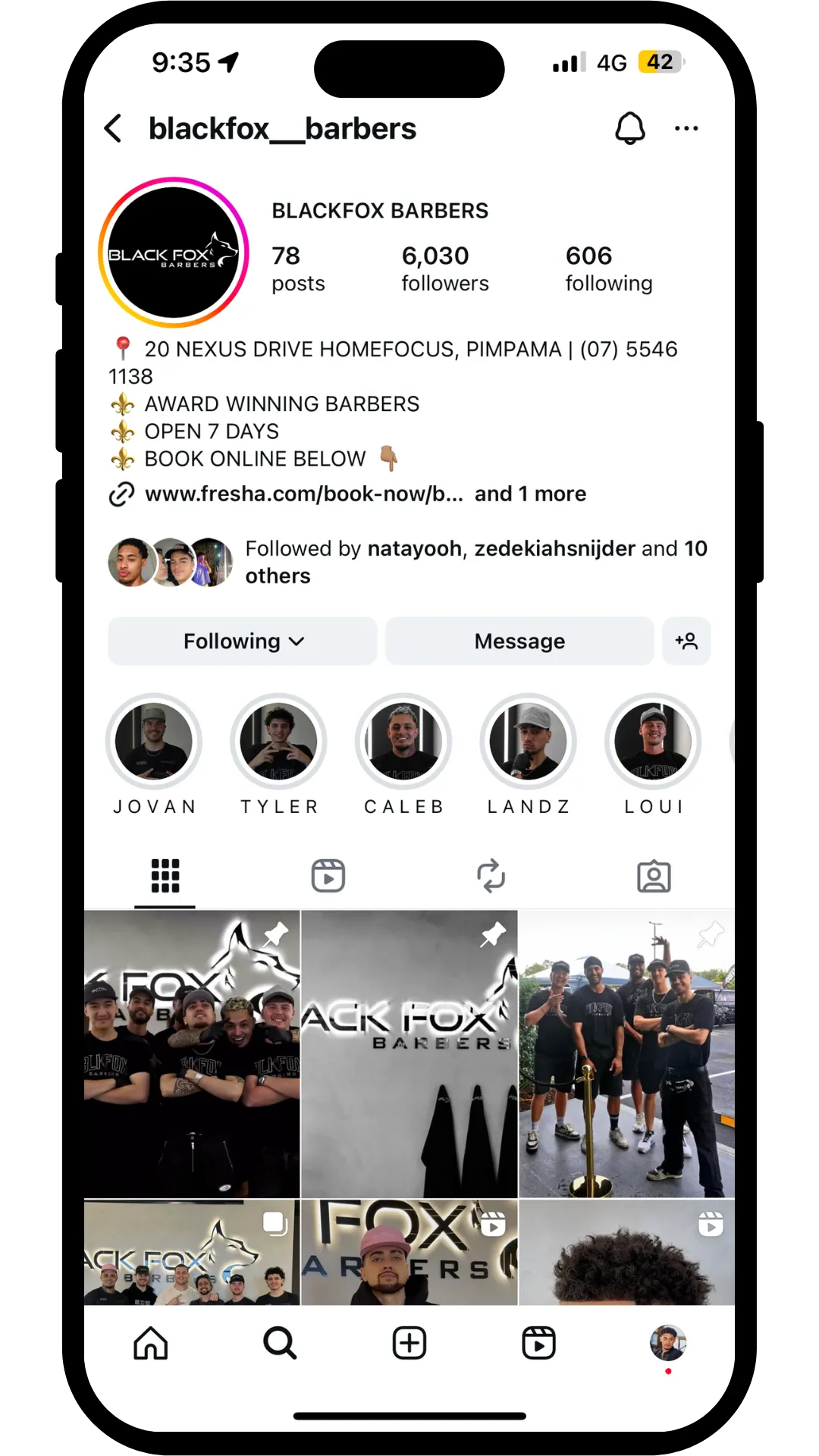Switch to the tagged photos tab
The height and width of the screenshot is (1456, 819).
coord(654,876)
